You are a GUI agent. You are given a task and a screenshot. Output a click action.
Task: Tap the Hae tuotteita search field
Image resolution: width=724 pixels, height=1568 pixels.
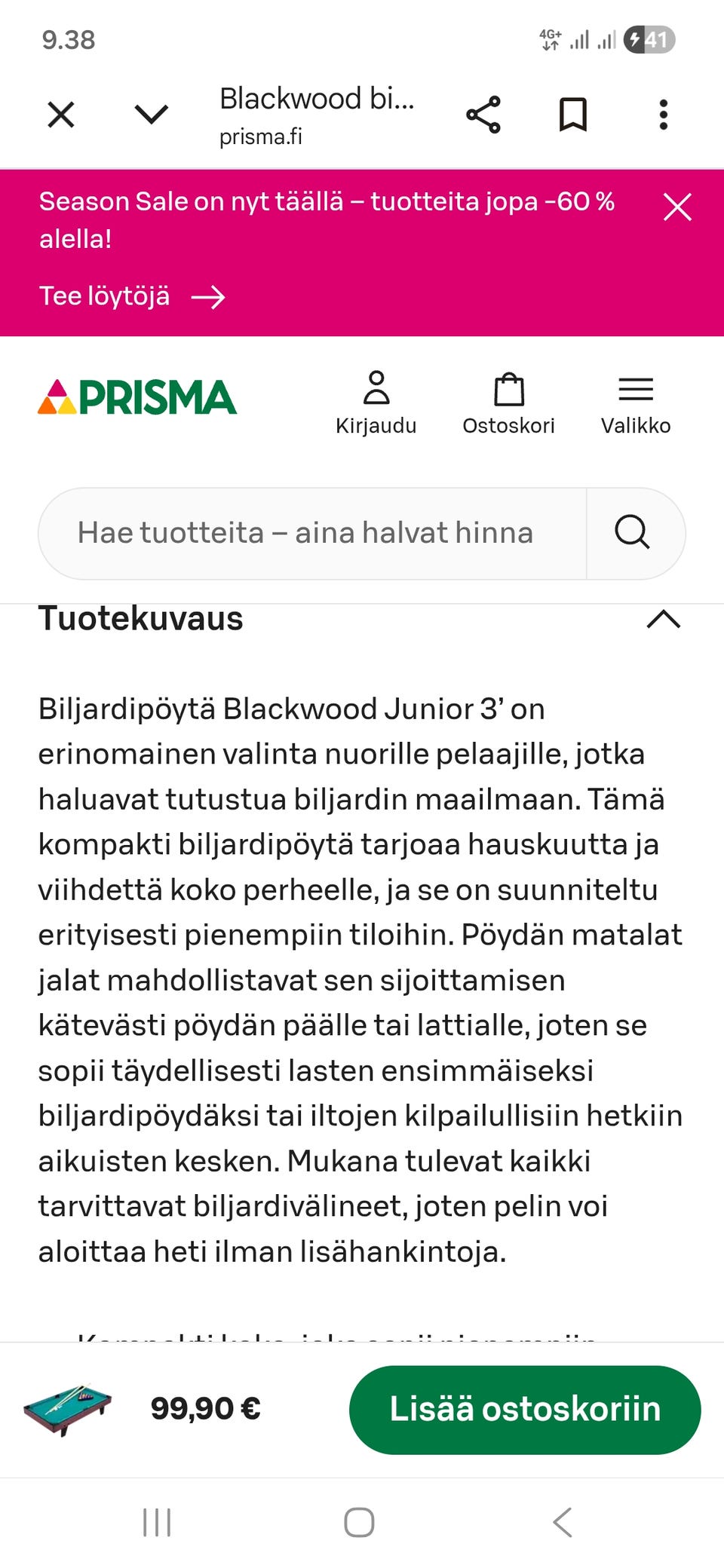tap(302, 533)
